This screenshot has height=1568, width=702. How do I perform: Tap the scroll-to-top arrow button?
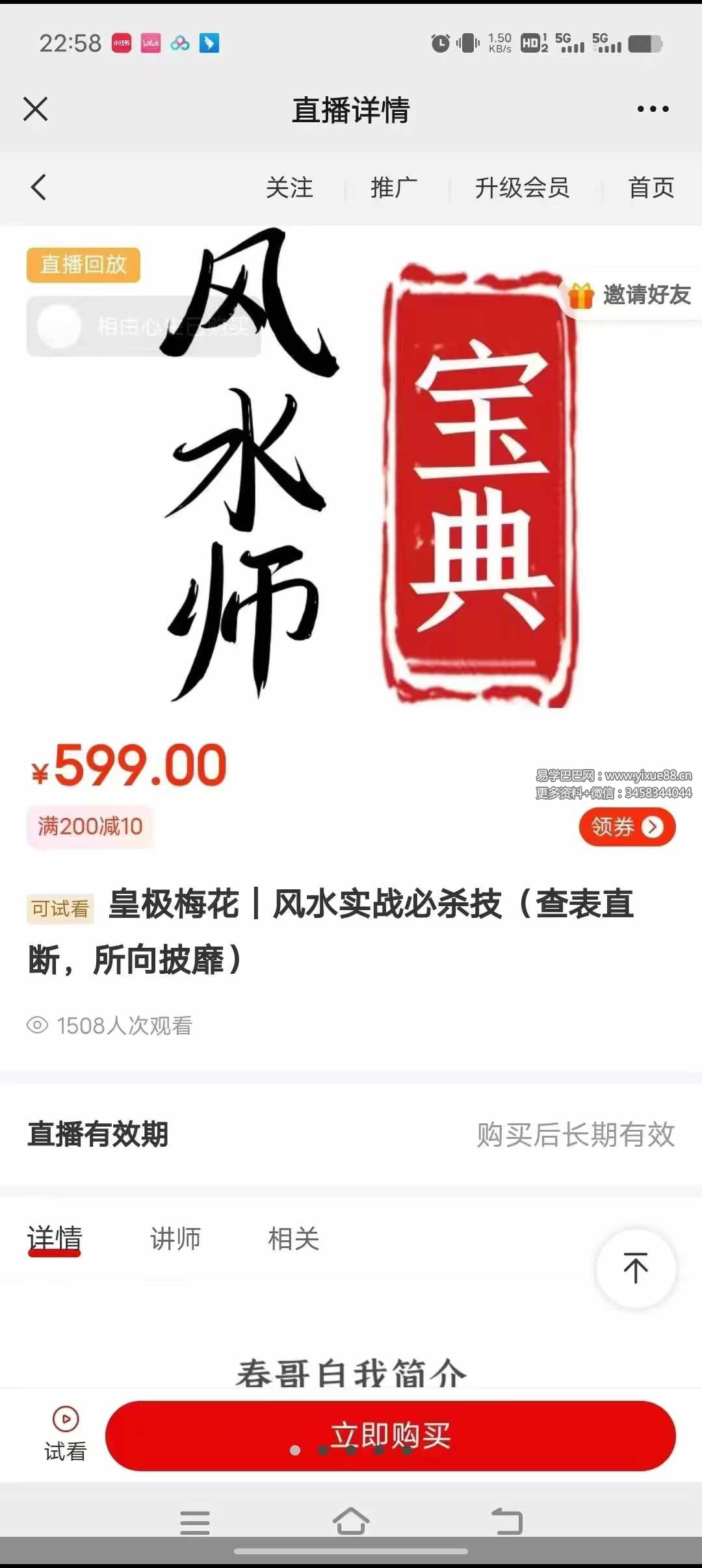[635, 1267]
